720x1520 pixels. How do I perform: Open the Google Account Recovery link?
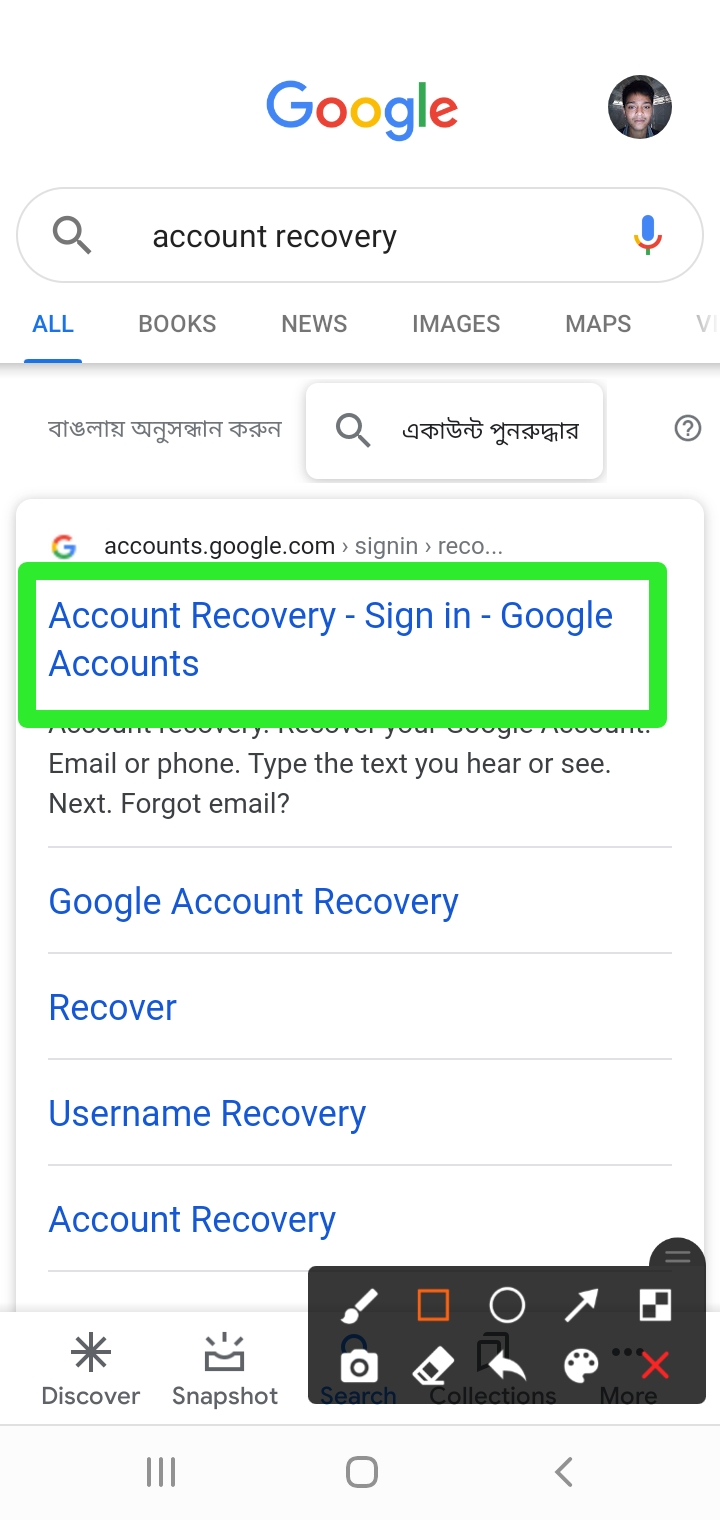(253, 902)
